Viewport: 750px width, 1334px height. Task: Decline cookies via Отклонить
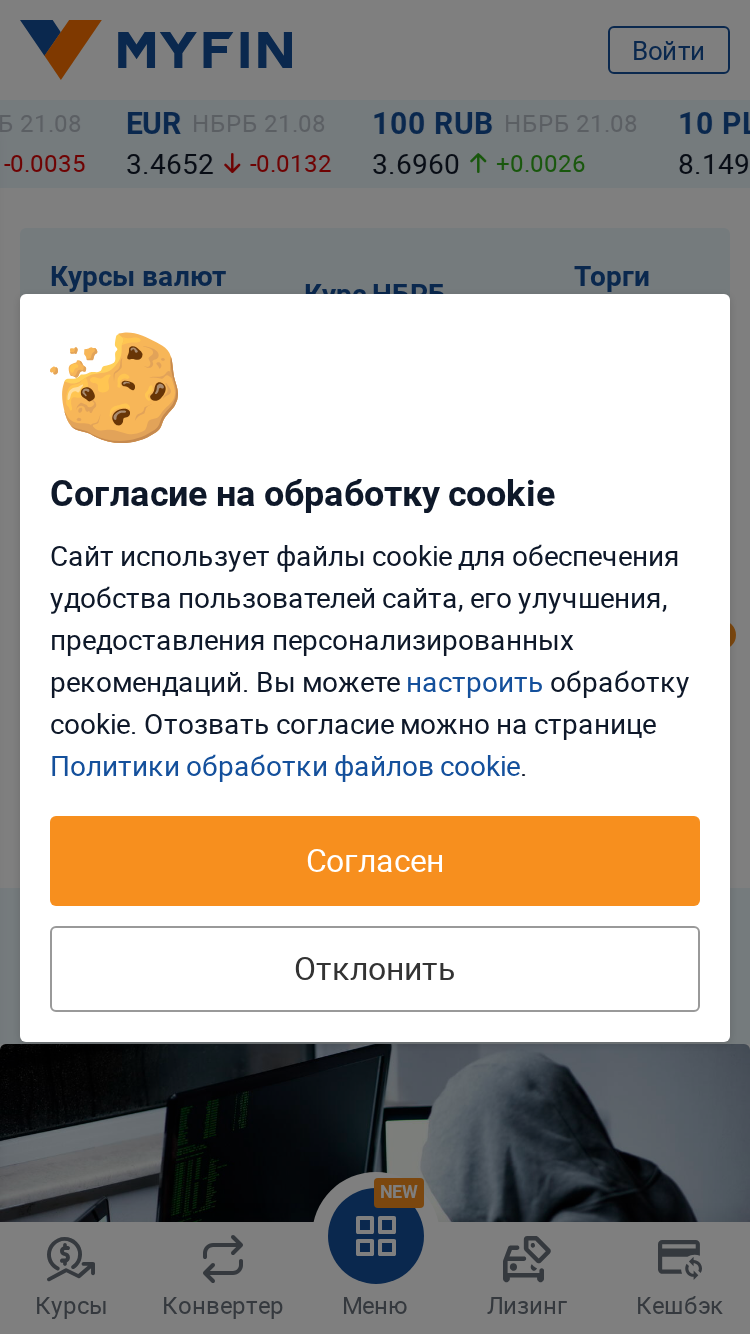pyautogui.click(x=375, y=969)
